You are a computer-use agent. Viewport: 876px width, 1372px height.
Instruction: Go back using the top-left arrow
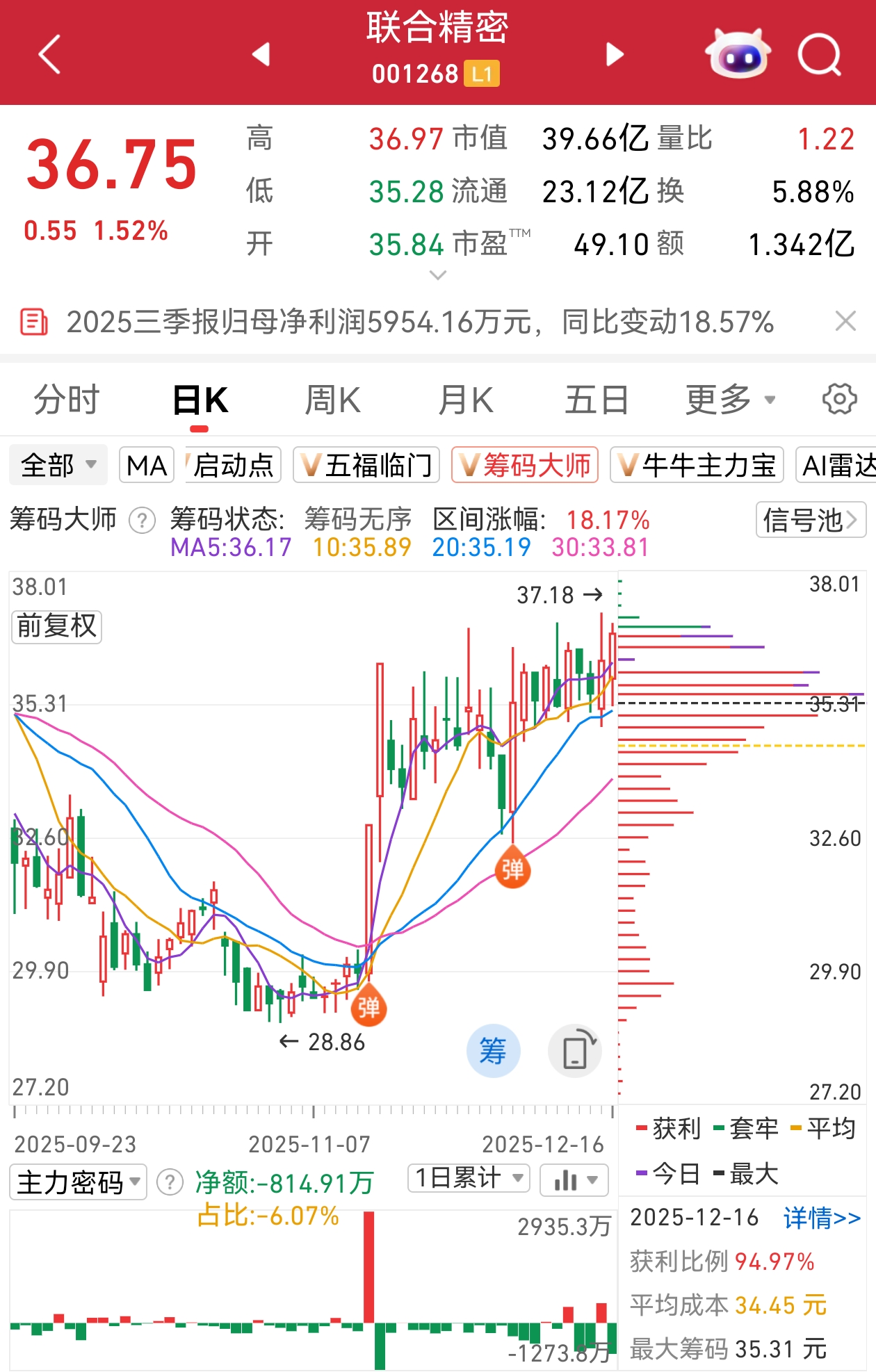coord(50,54)
